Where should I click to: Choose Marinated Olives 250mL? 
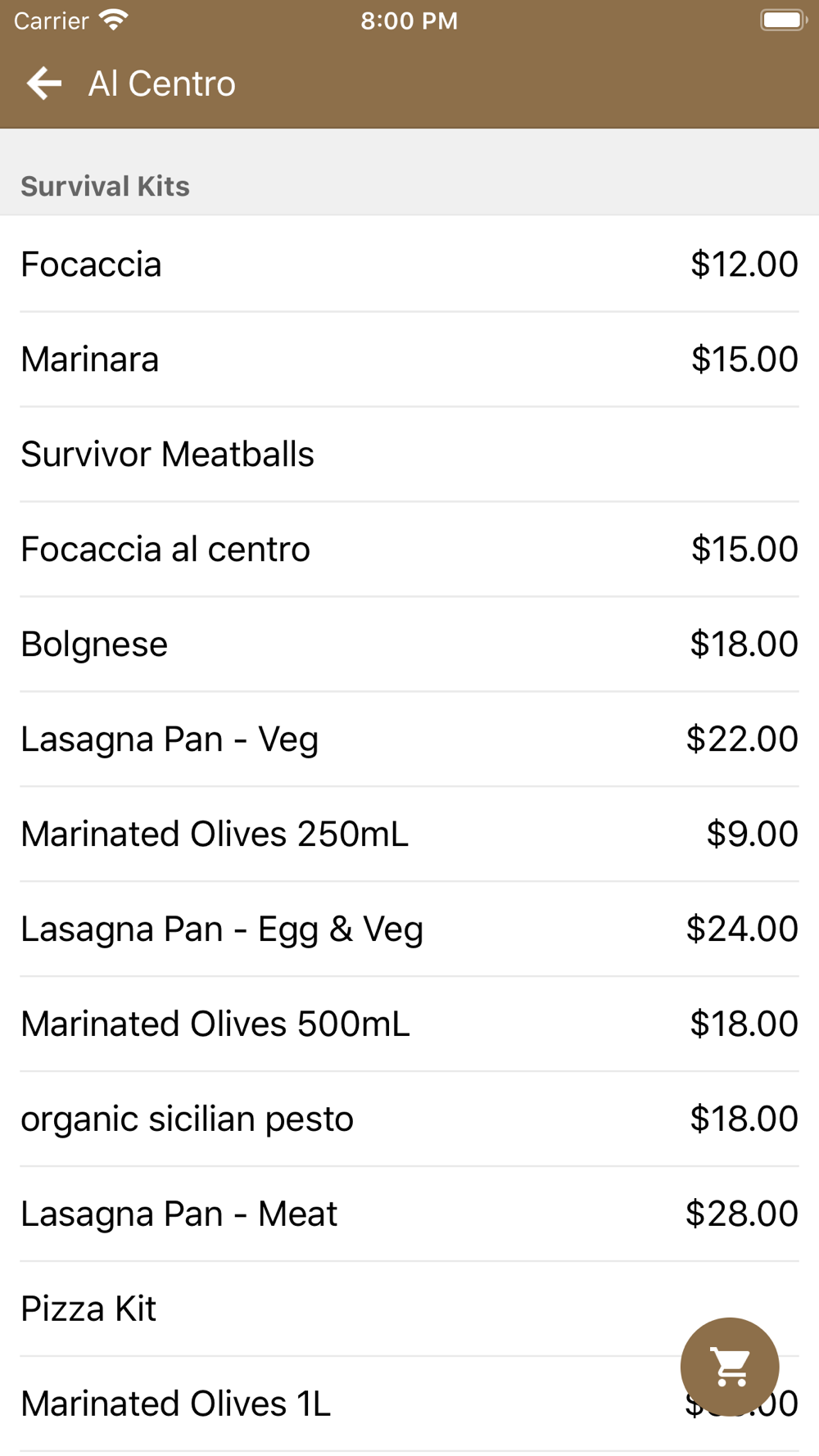coord(409,834)
